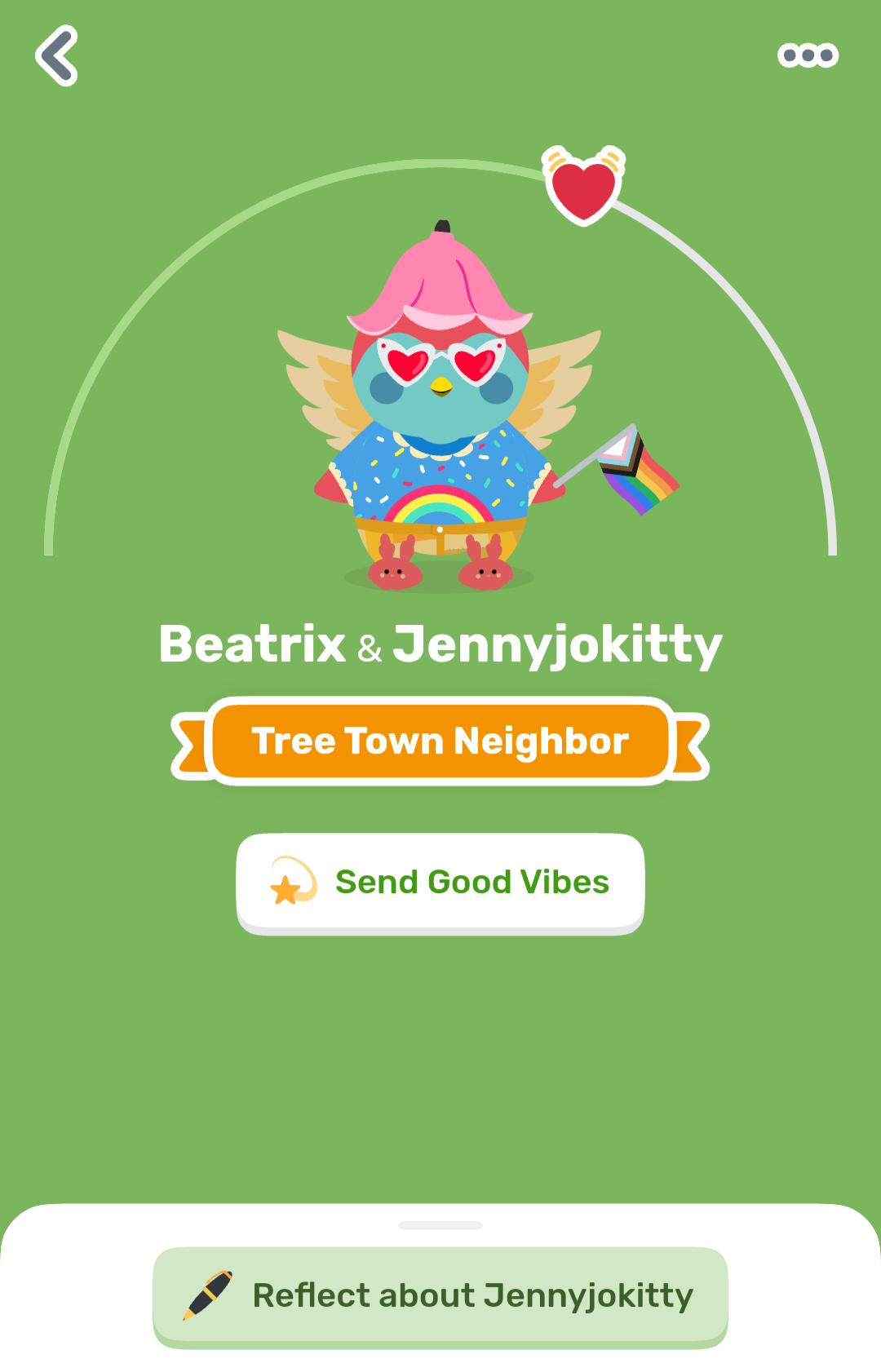Image resolution: width=881 pixels, height=1372 pixels.
Task: Go back using the top-left arrow
Action: click(x=57, y=55)
